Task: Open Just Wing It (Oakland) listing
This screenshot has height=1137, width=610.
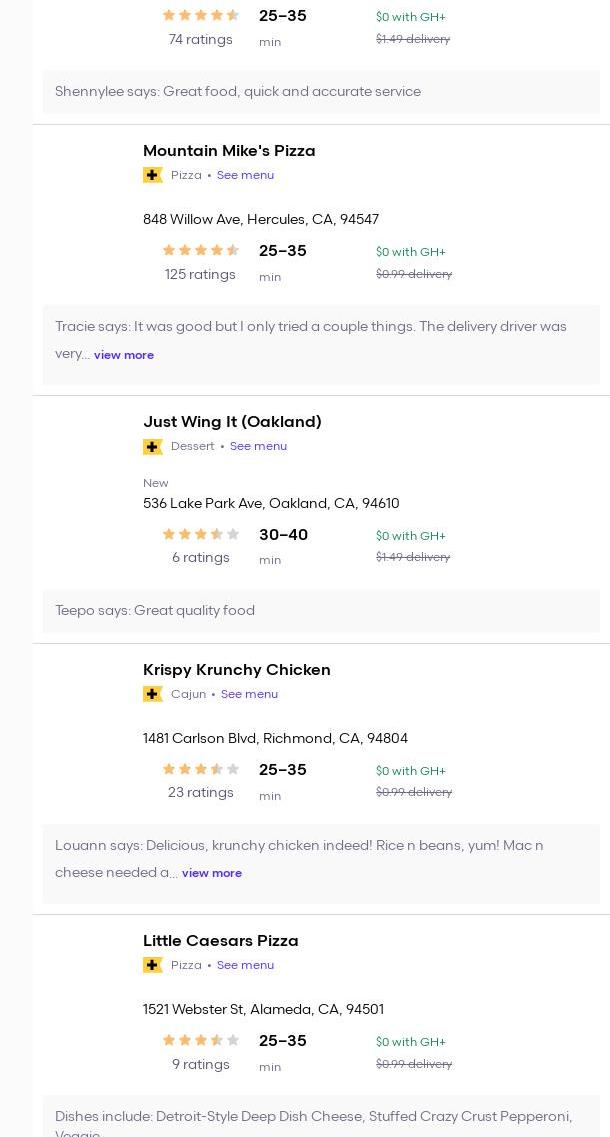Action: [x=232, y=422]
